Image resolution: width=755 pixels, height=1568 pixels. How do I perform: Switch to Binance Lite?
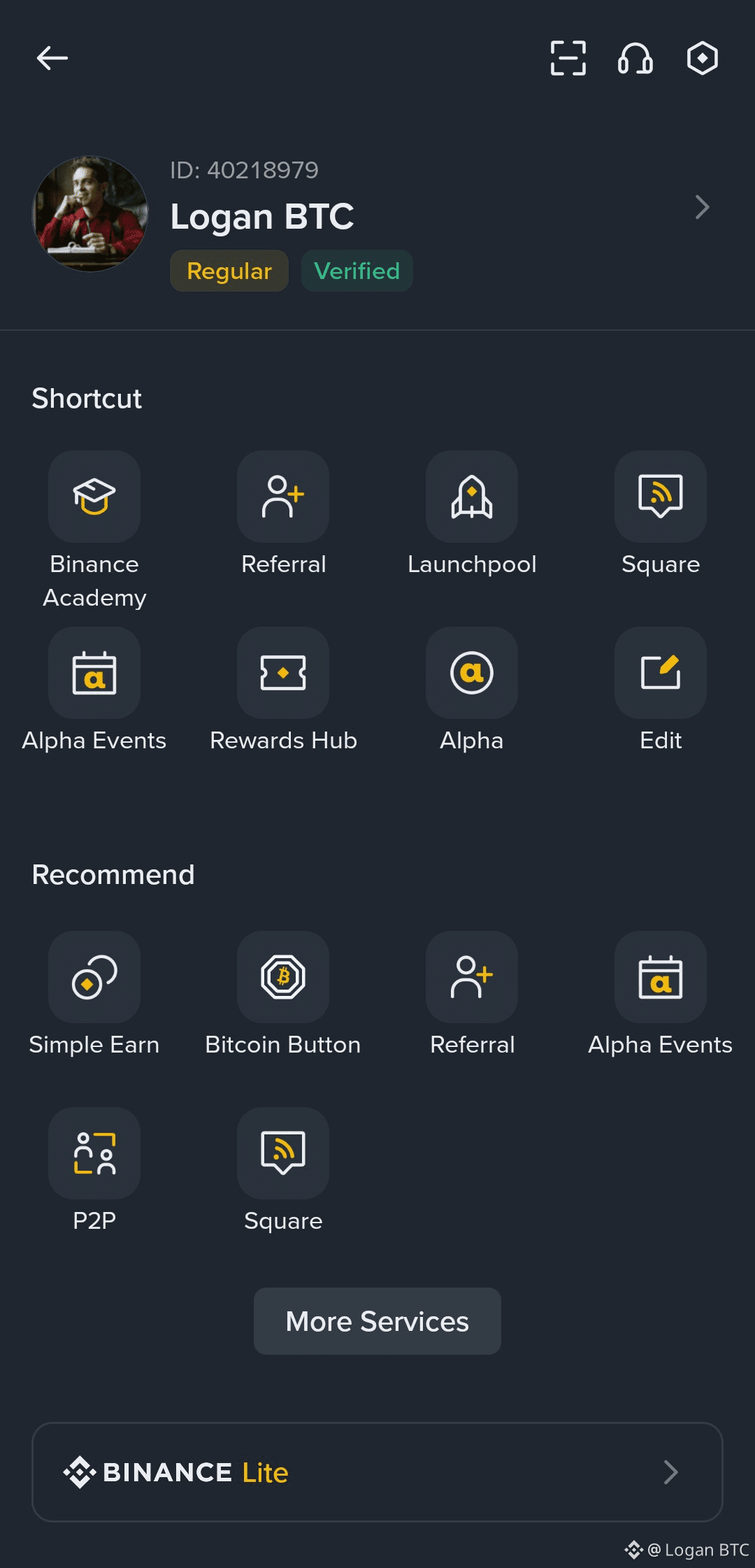pos(377,1472)
